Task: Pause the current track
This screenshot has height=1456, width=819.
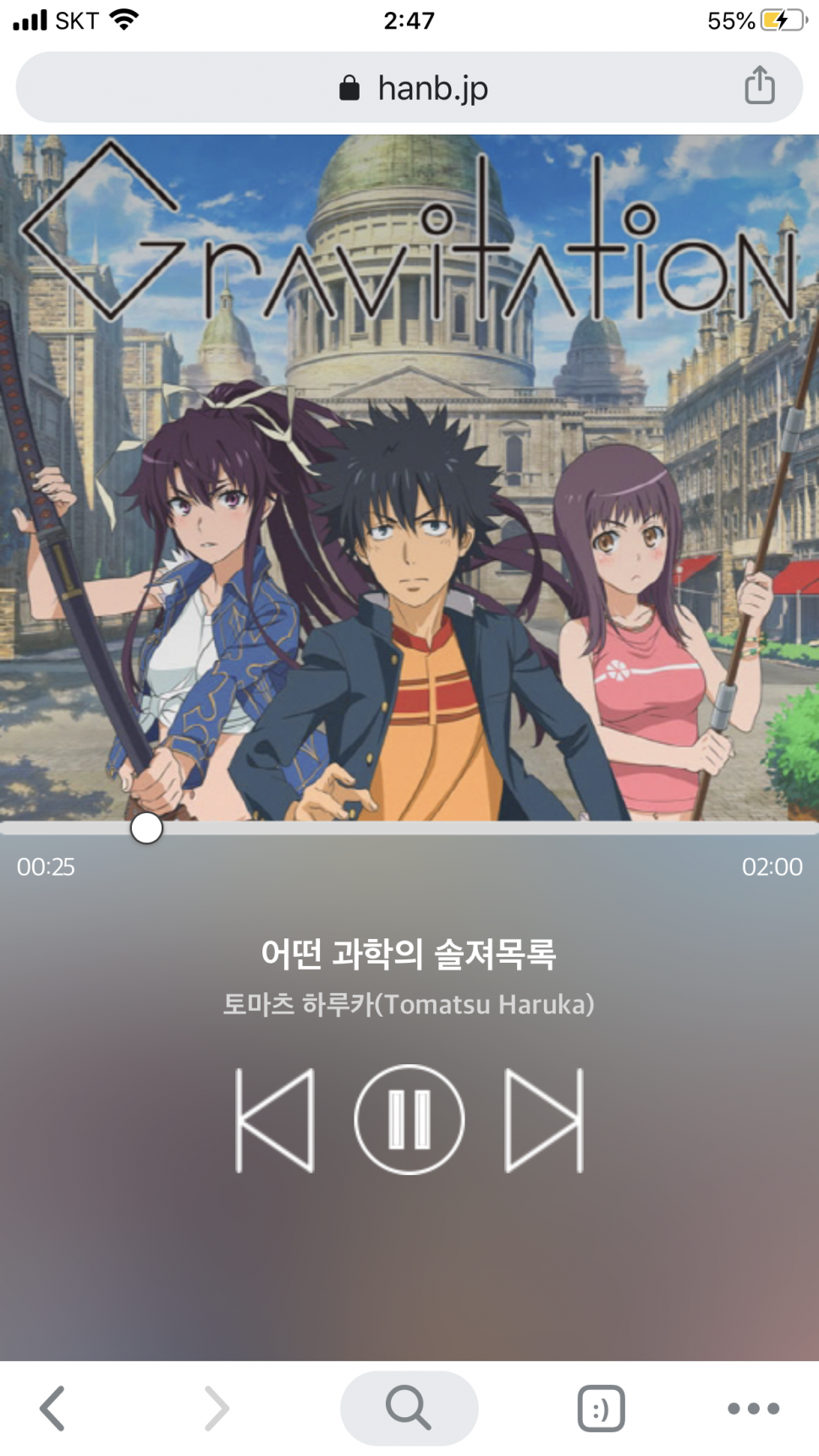Action: 409,1119
